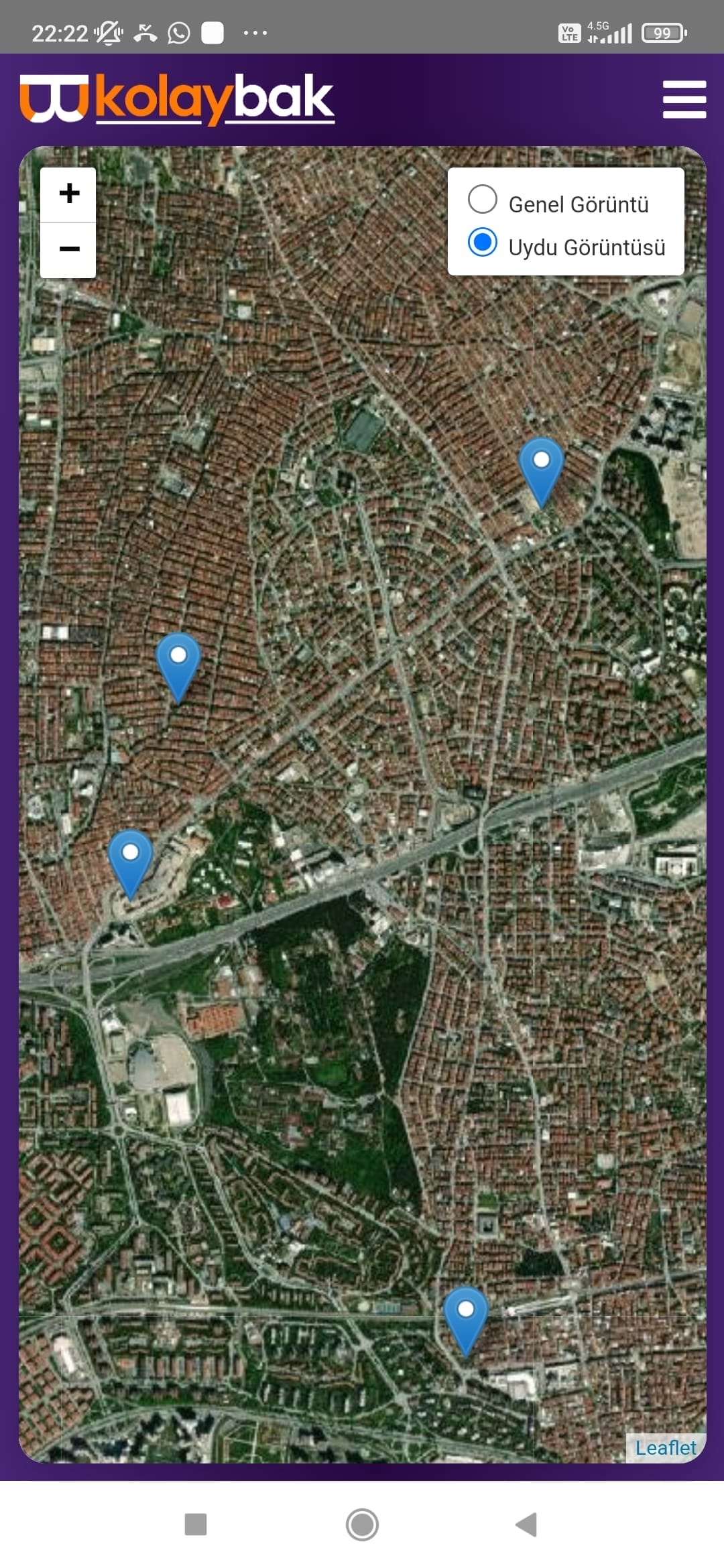This screenshot has height=1568, width=724.
Task: Open the hamburger menu
Action: click(684, 99)
